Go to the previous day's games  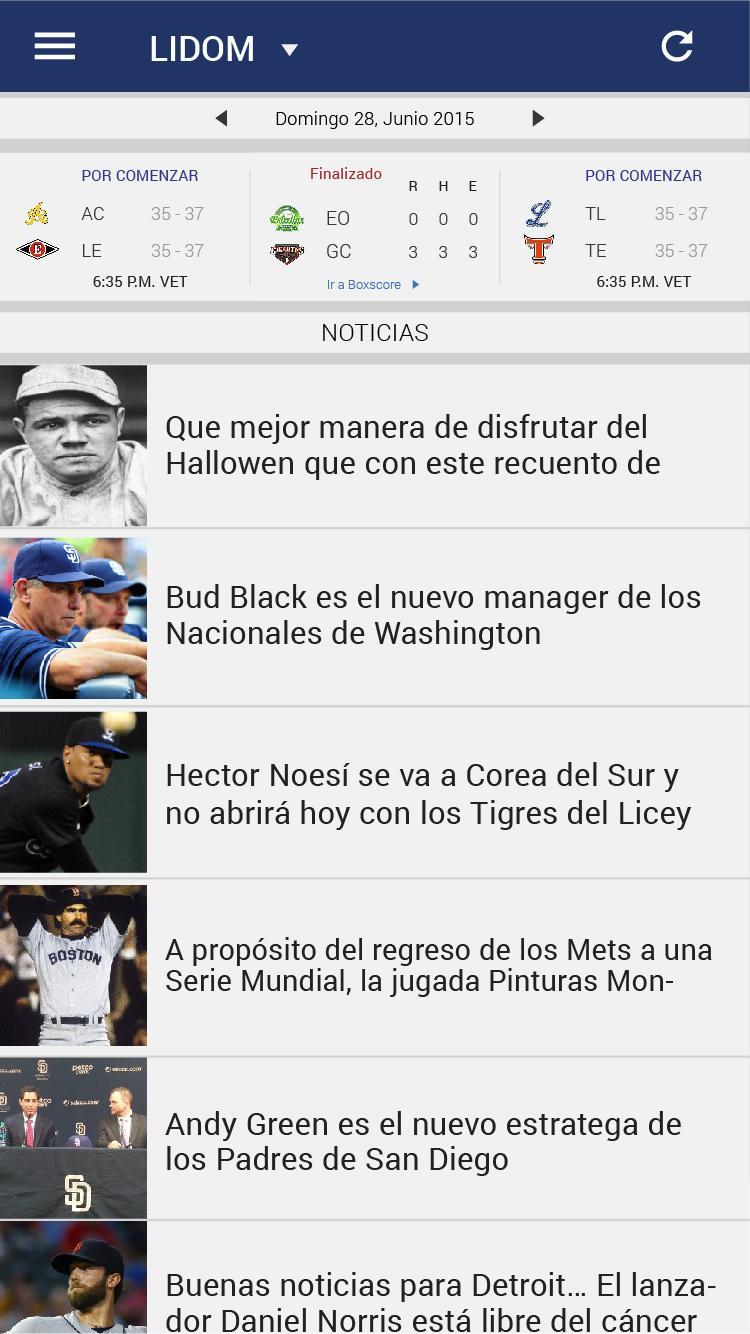(221, 118)
